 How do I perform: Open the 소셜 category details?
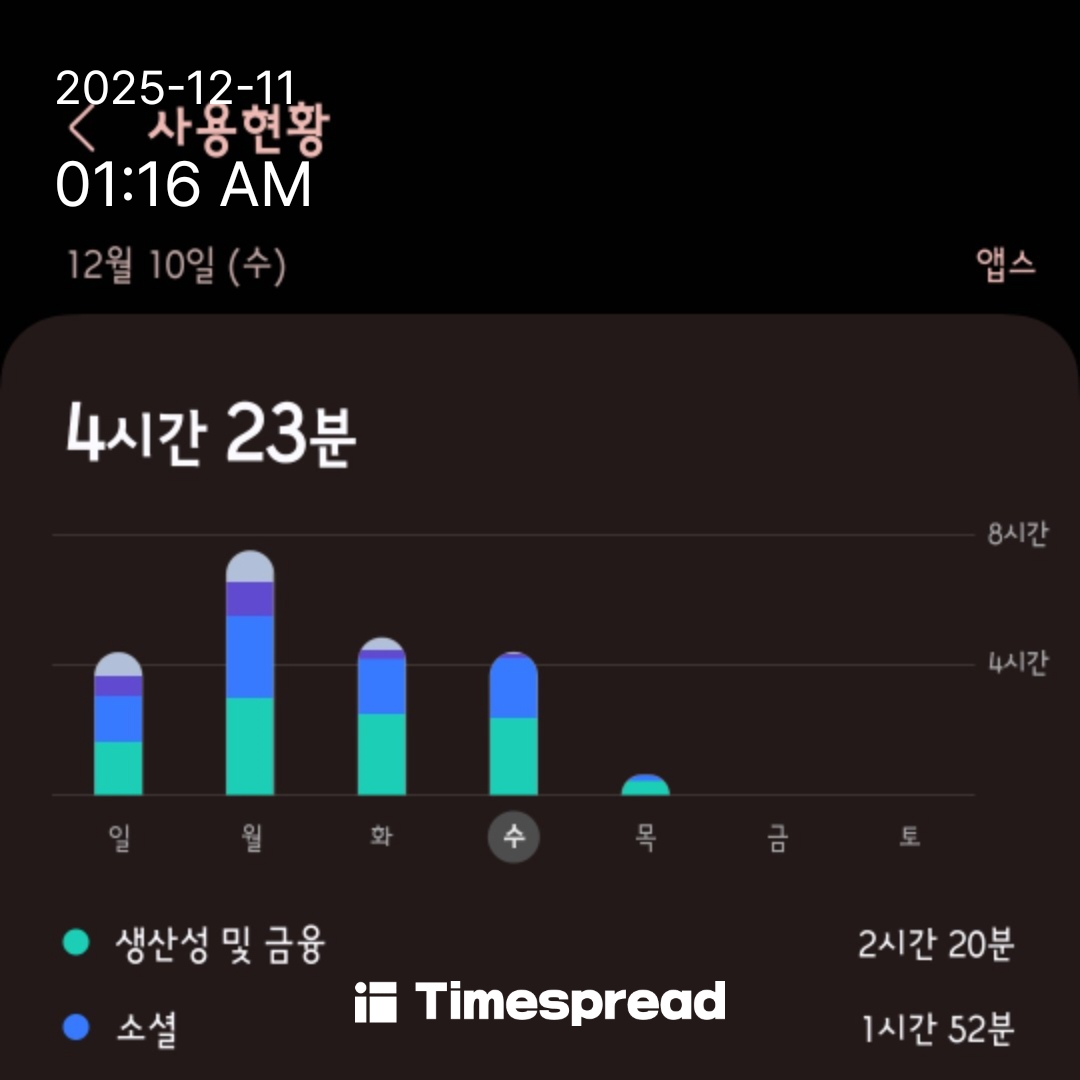tap(146, 1027)
